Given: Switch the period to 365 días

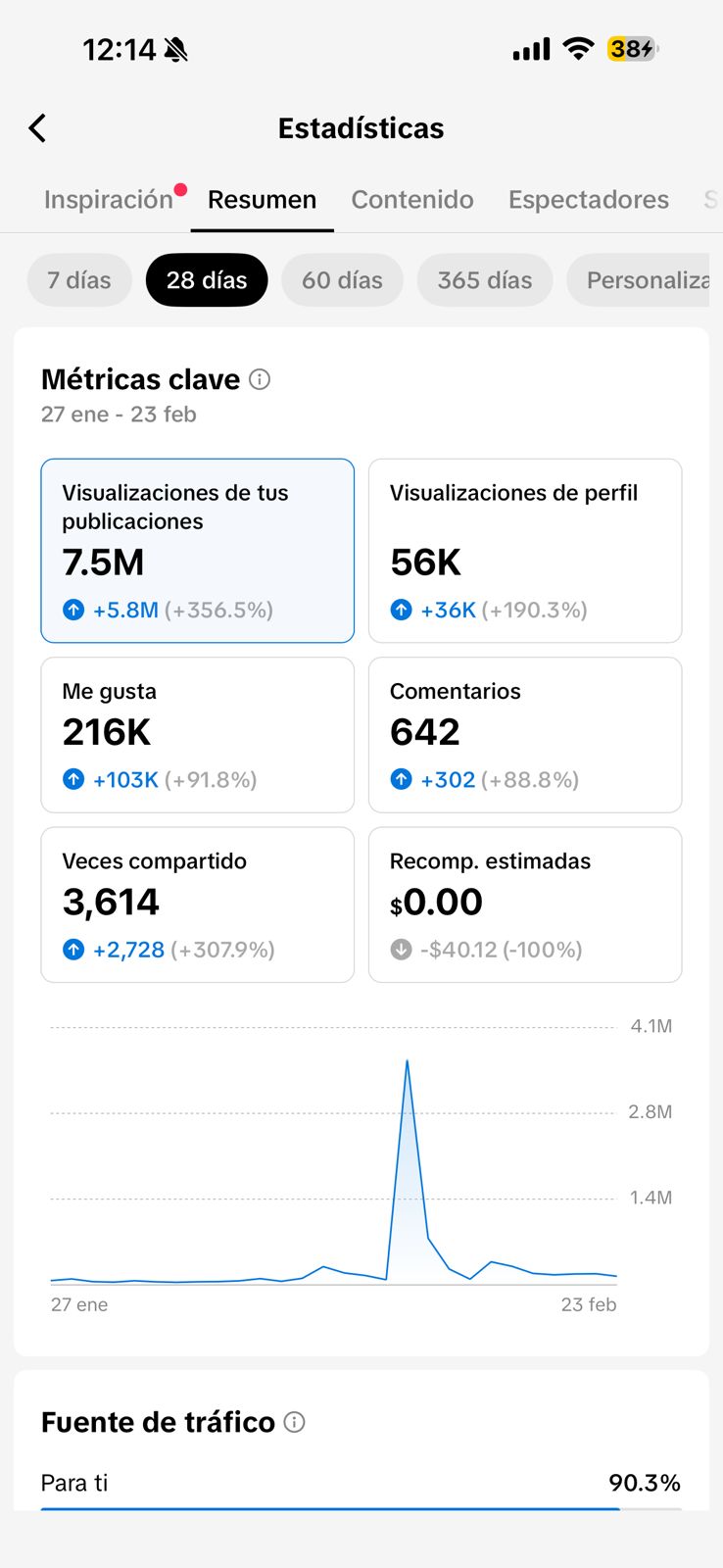Looking at the screenshot, I should pos(484,280).
